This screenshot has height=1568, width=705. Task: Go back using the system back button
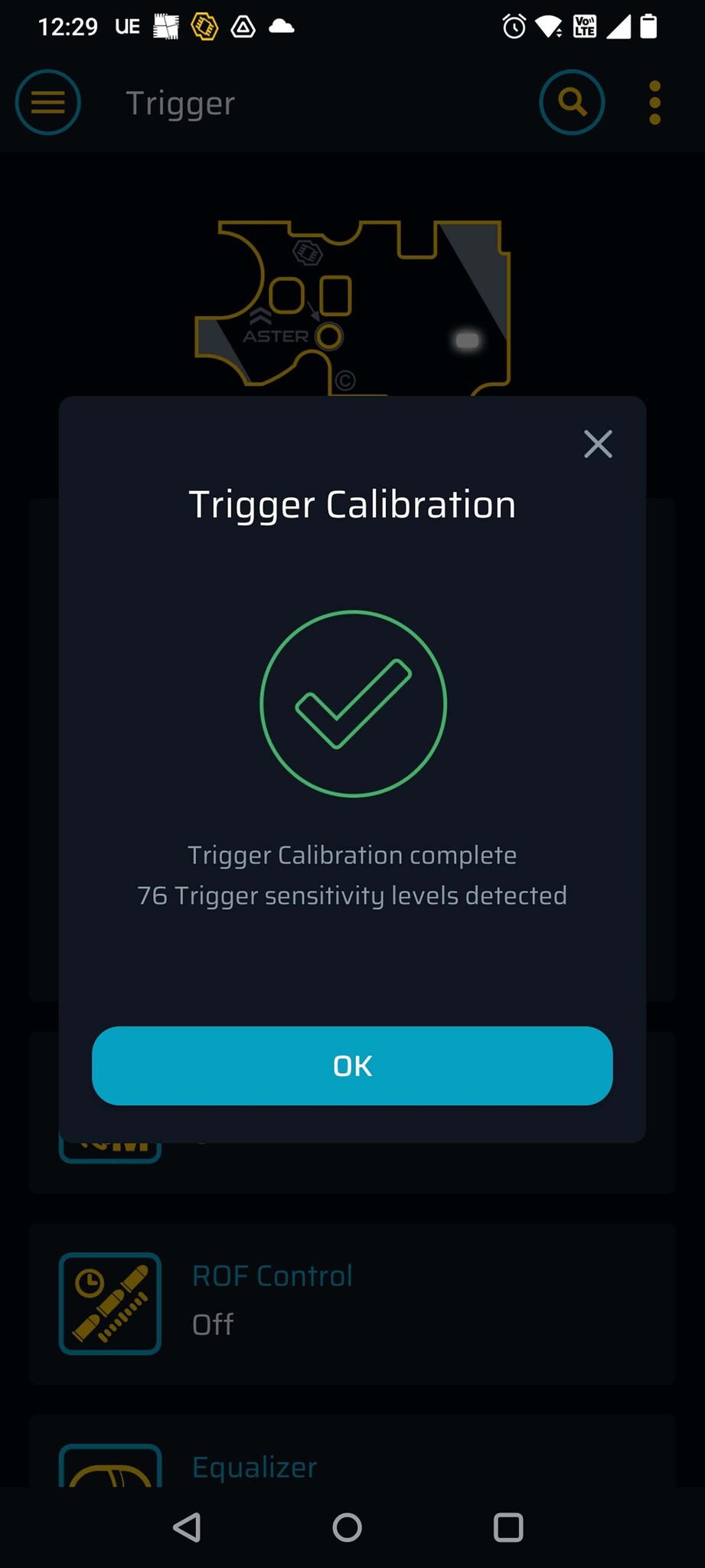coord(188,1527)
